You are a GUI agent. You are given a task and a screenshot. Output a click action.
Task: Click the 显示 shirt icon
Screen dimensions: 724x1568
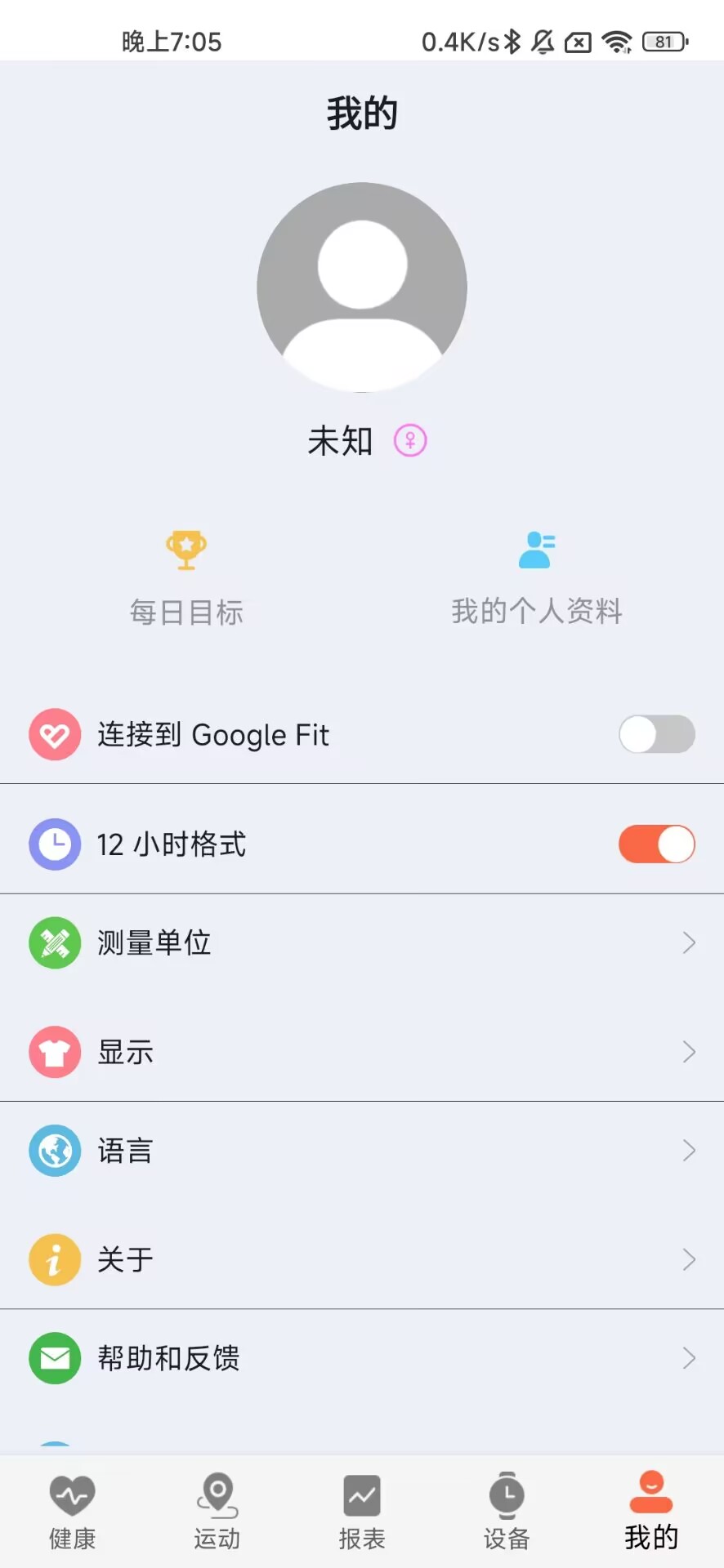tap(54, 1052)
